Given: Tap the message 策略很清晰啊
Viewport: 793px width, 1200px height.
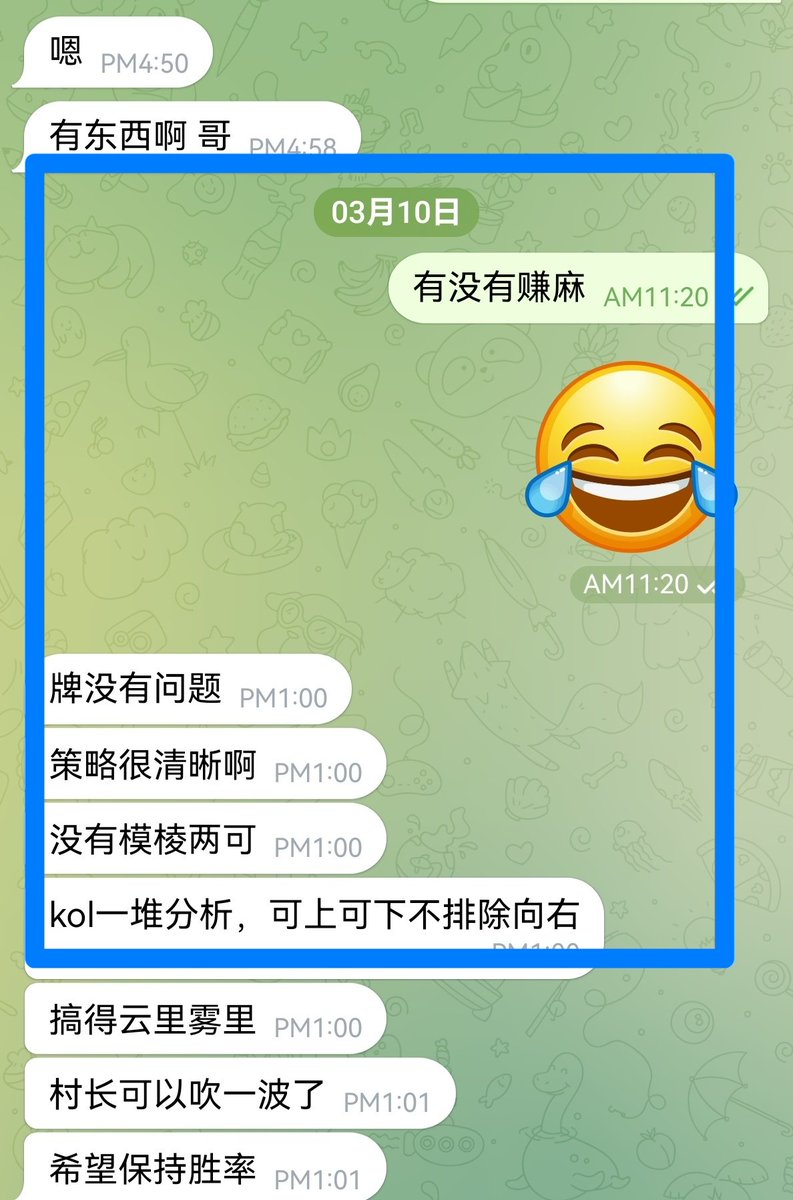Looking at the screenshot, I should point(203,766).
